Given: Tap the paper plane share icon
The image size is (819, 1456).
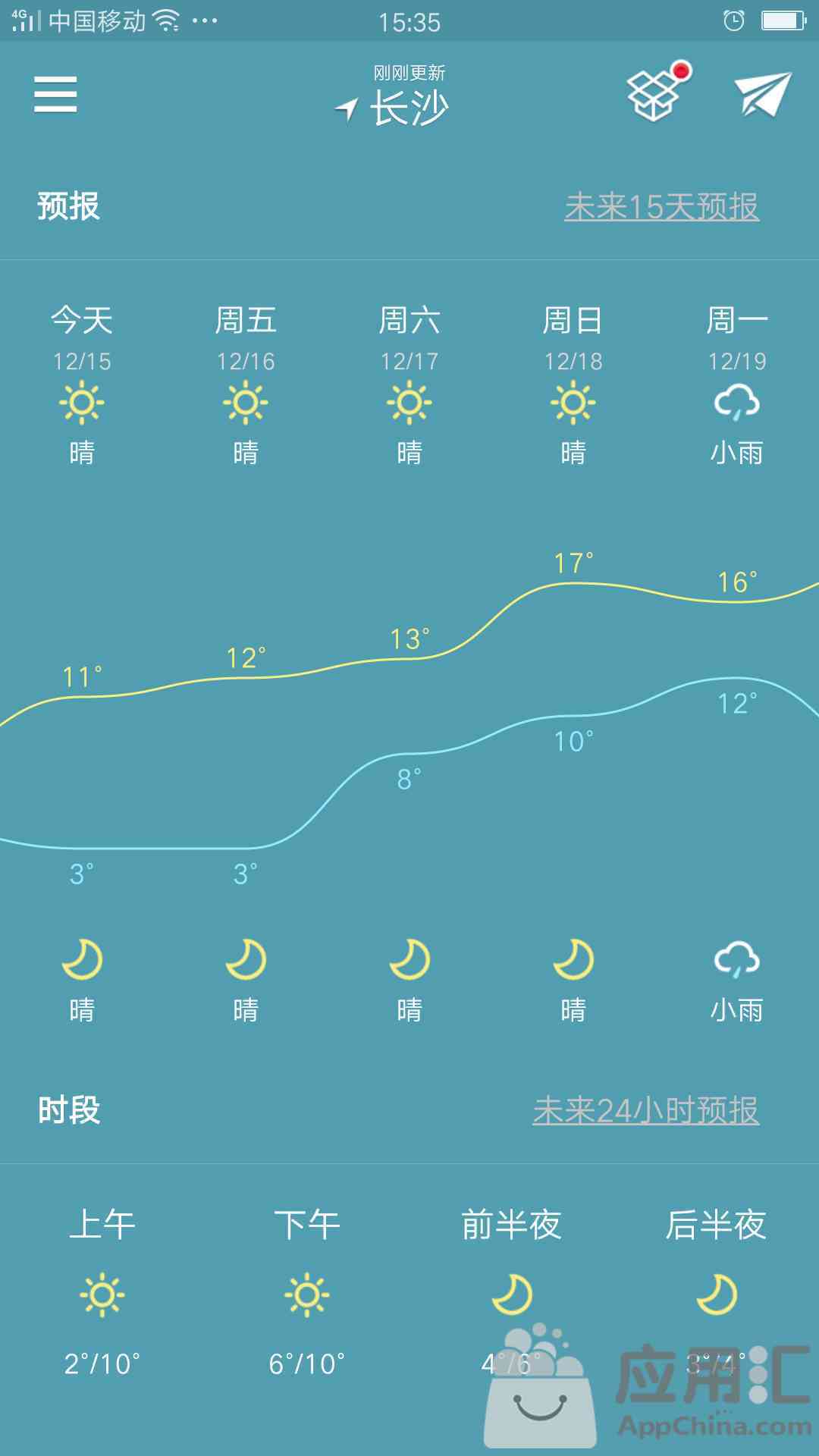Looking at the screenshot, I should (x=762, y=95).
